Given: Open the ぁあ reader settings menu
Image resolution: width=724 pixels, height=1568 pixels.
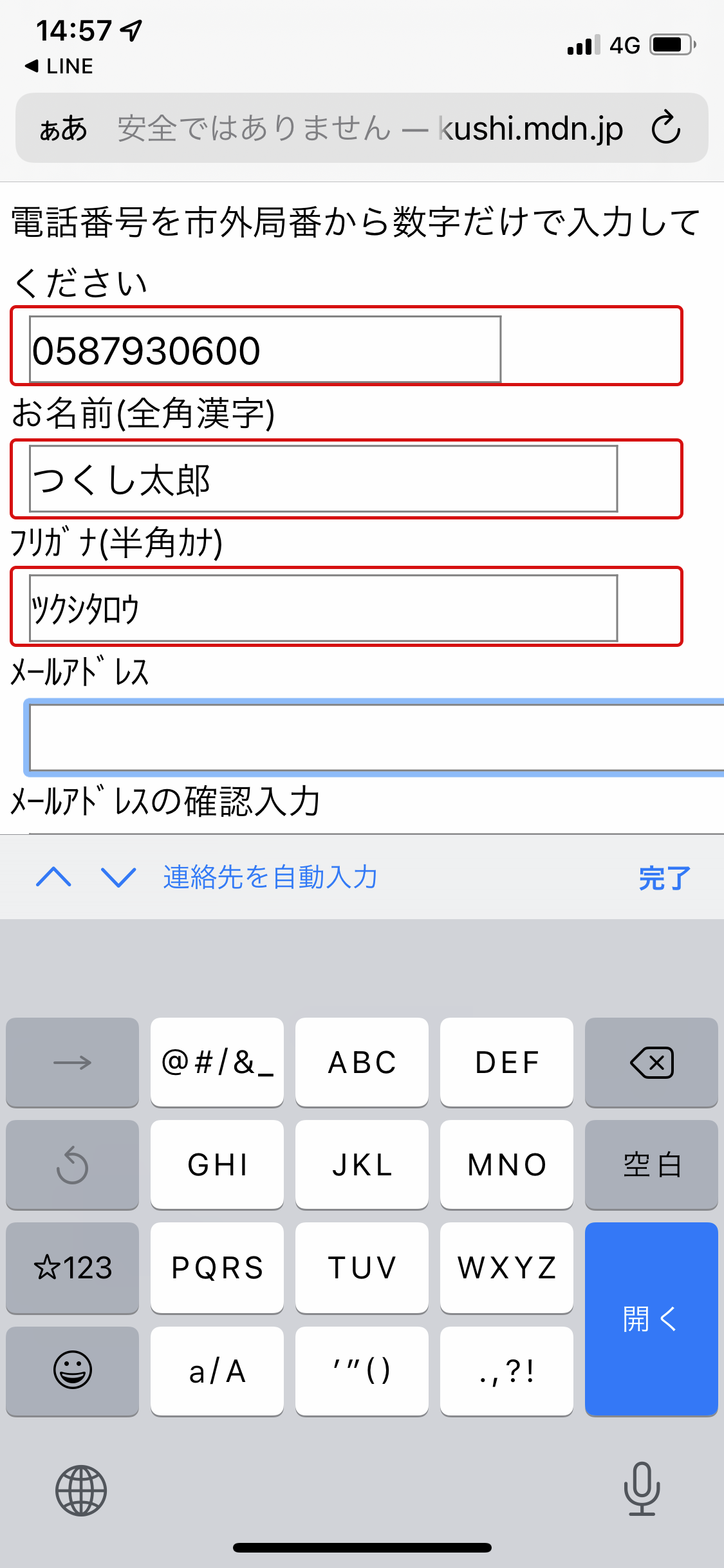Looking at the screenshot, I should point(63,128).
